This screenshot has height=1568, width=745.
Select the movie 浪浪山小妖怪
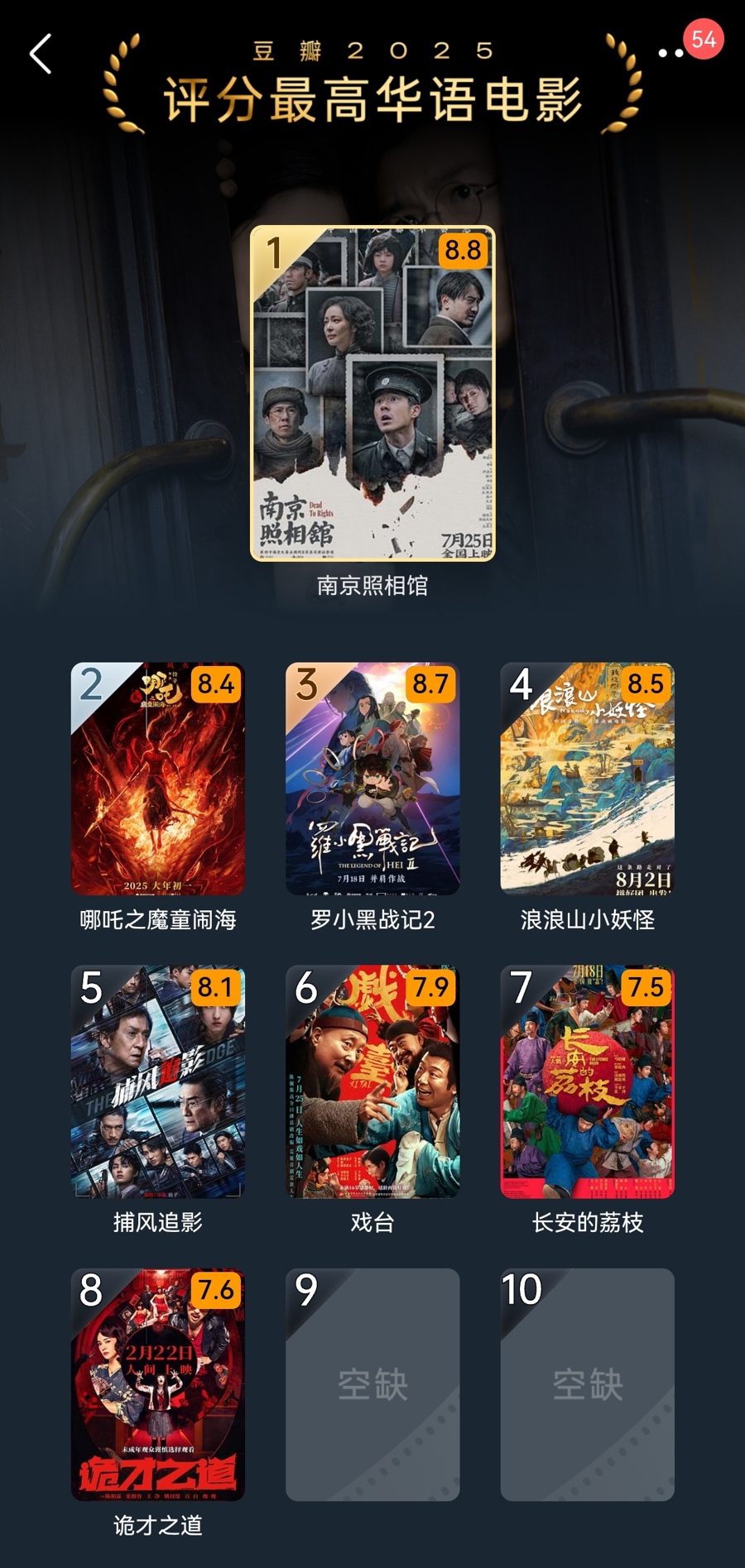587,779
